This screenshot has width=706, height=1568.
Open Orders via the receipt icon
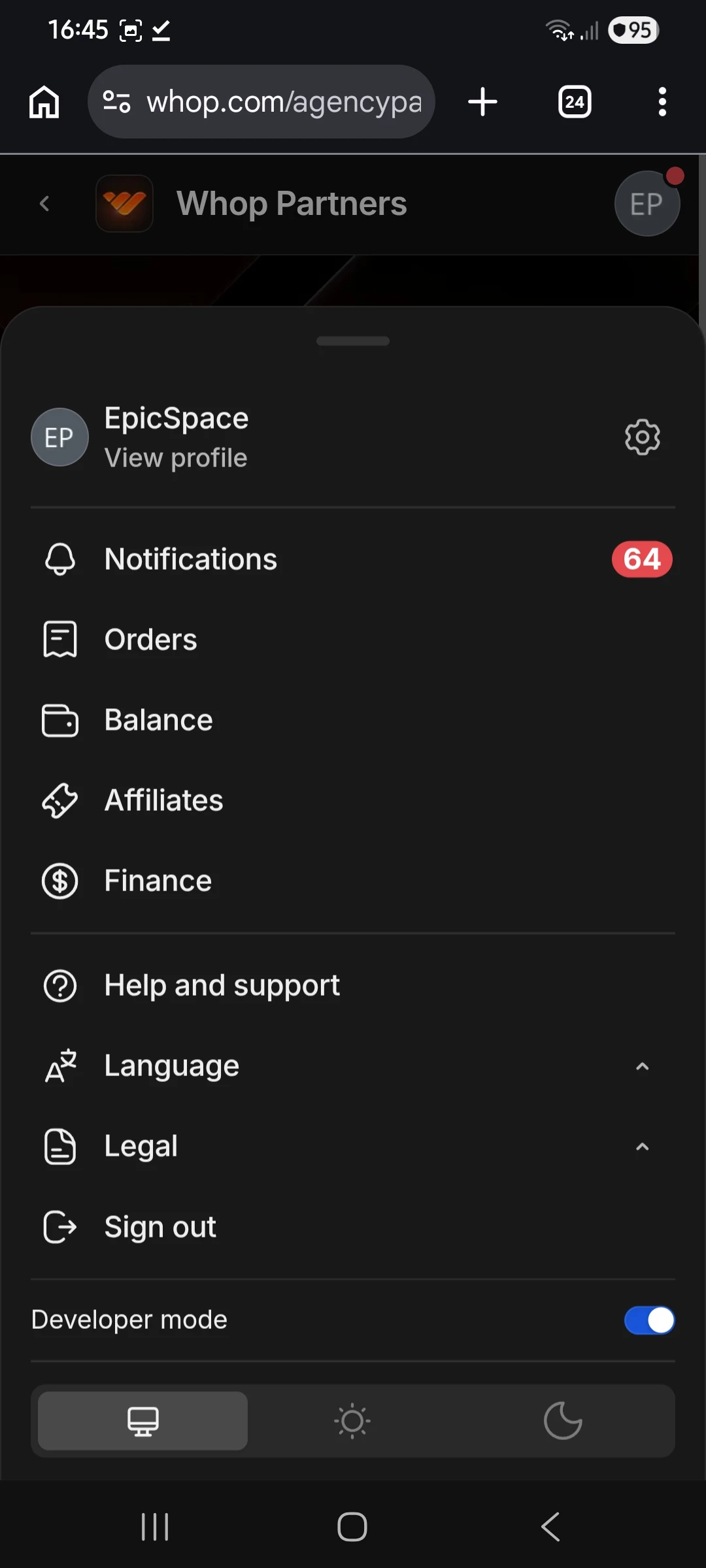pyautogui.click(x=60, y=639)
